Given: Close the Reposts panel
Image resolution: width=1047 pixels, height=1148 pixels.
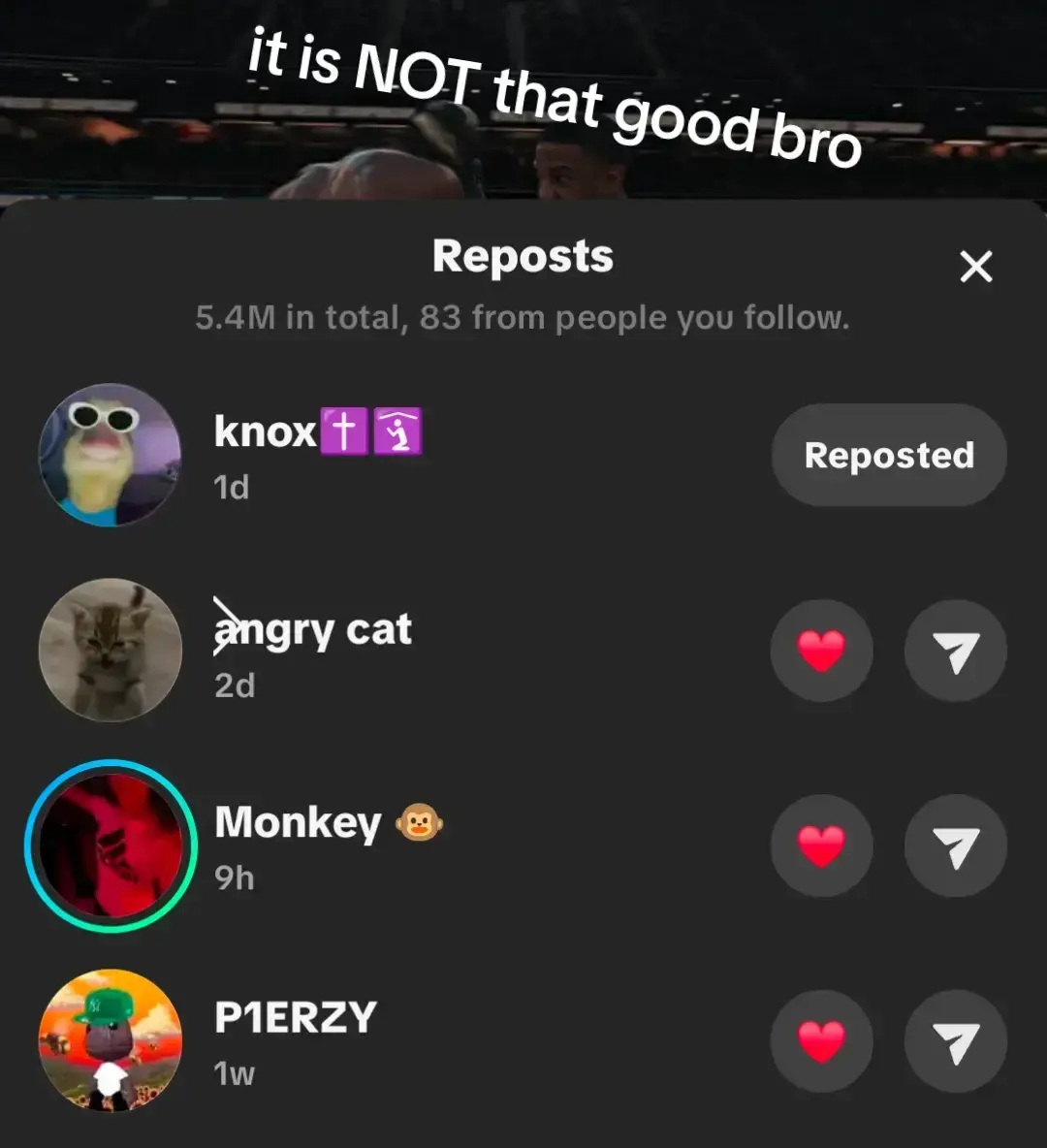Looking at the screenshot, I should click(975, 266).
